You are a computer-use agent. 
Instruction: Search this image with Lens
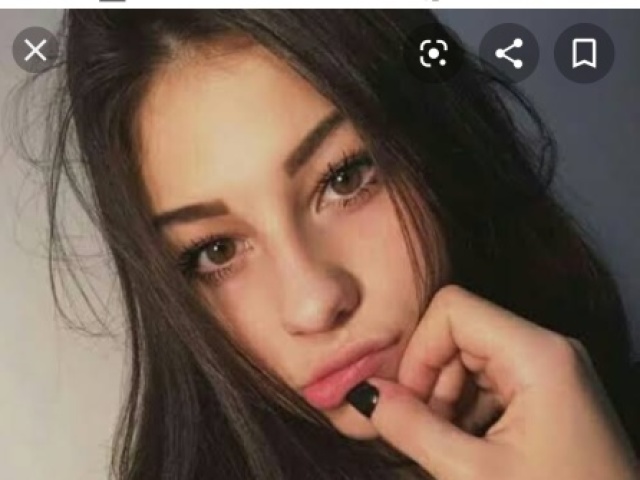tap(433, 54)
